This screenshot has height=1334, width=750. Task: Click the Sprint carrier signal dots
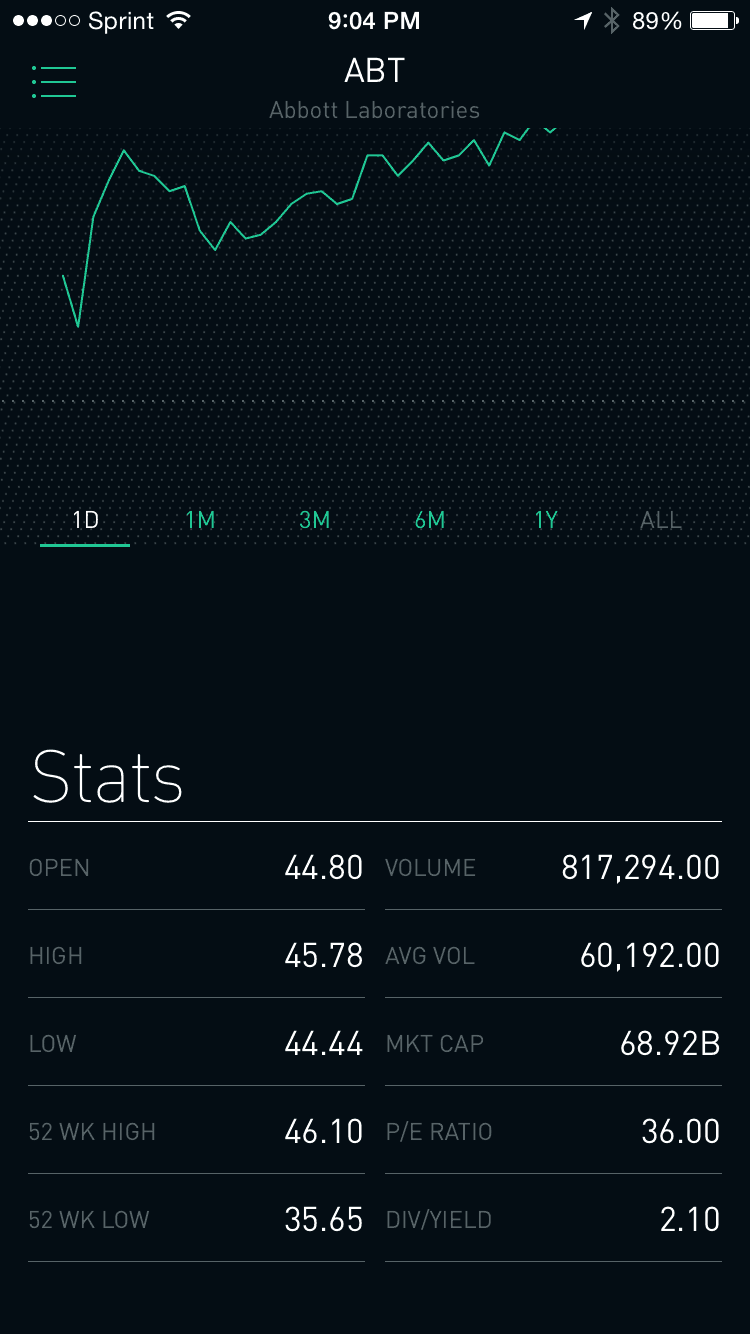[x=45, y=19]
